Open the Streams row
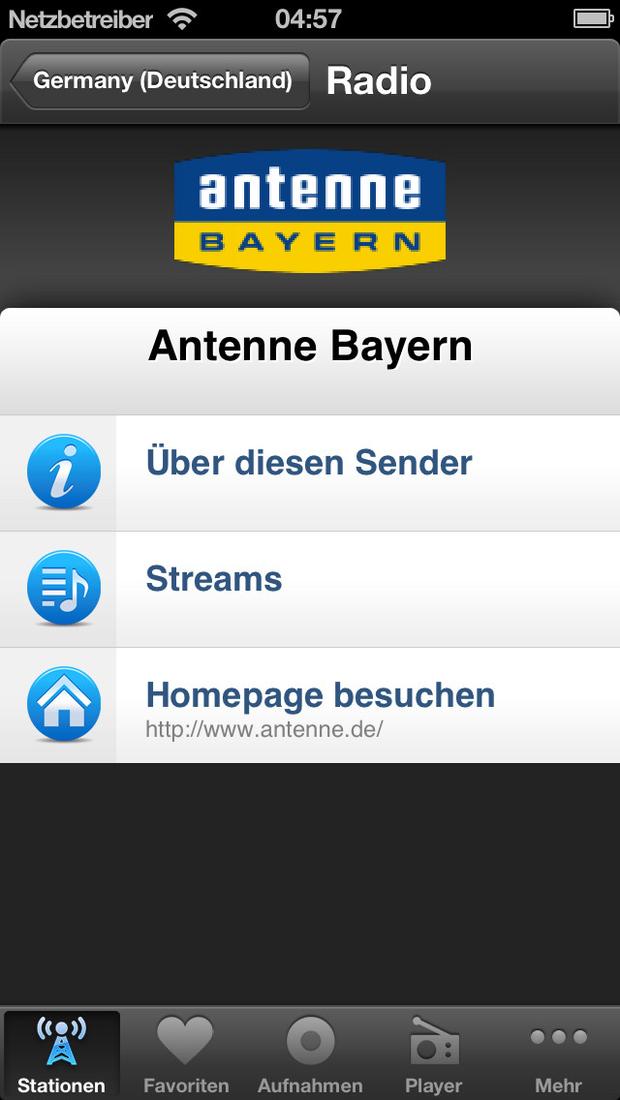 (310, 589)
